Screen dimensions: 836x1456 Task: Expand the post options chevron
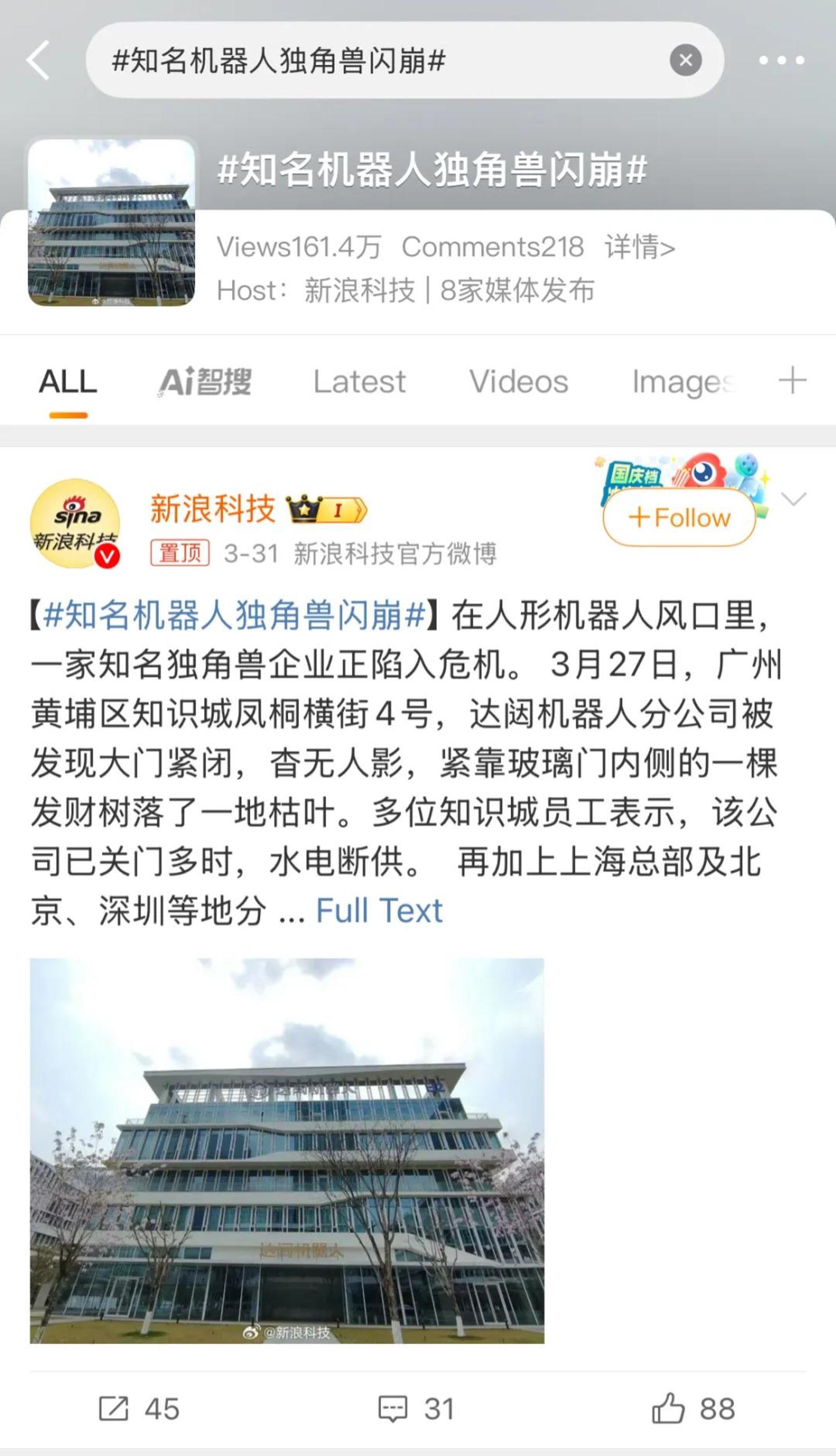click(793, 498)
